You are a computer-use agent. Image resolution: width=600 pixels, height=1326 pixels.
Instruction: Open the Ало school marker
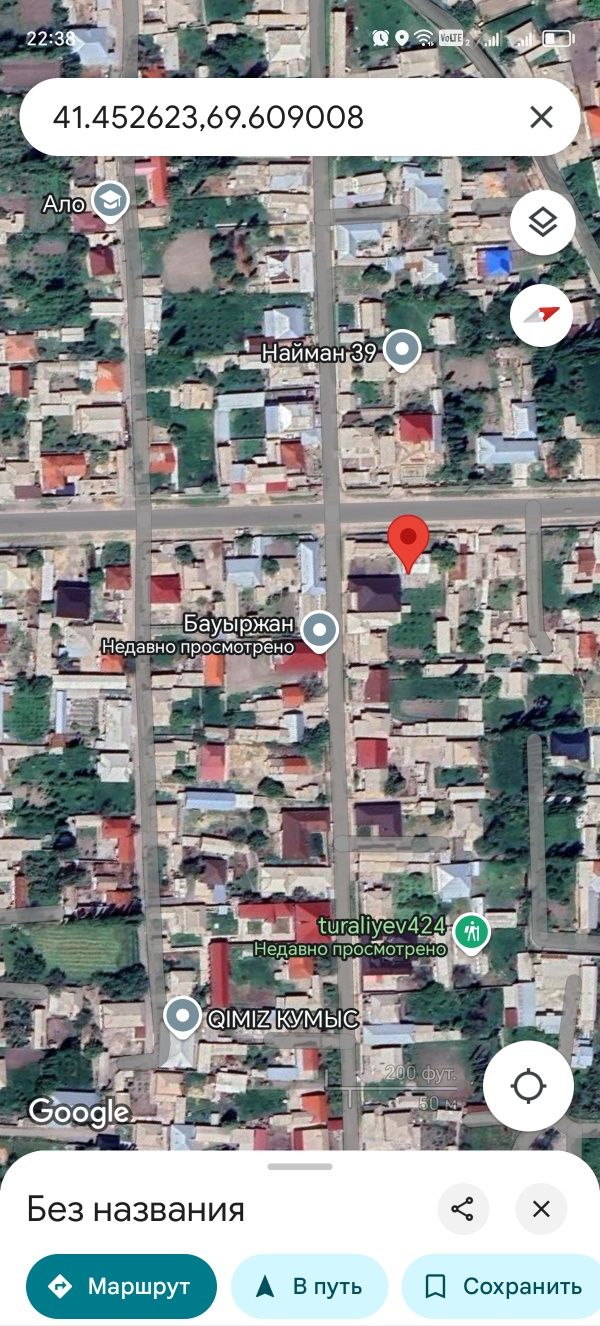pos(111,201)
